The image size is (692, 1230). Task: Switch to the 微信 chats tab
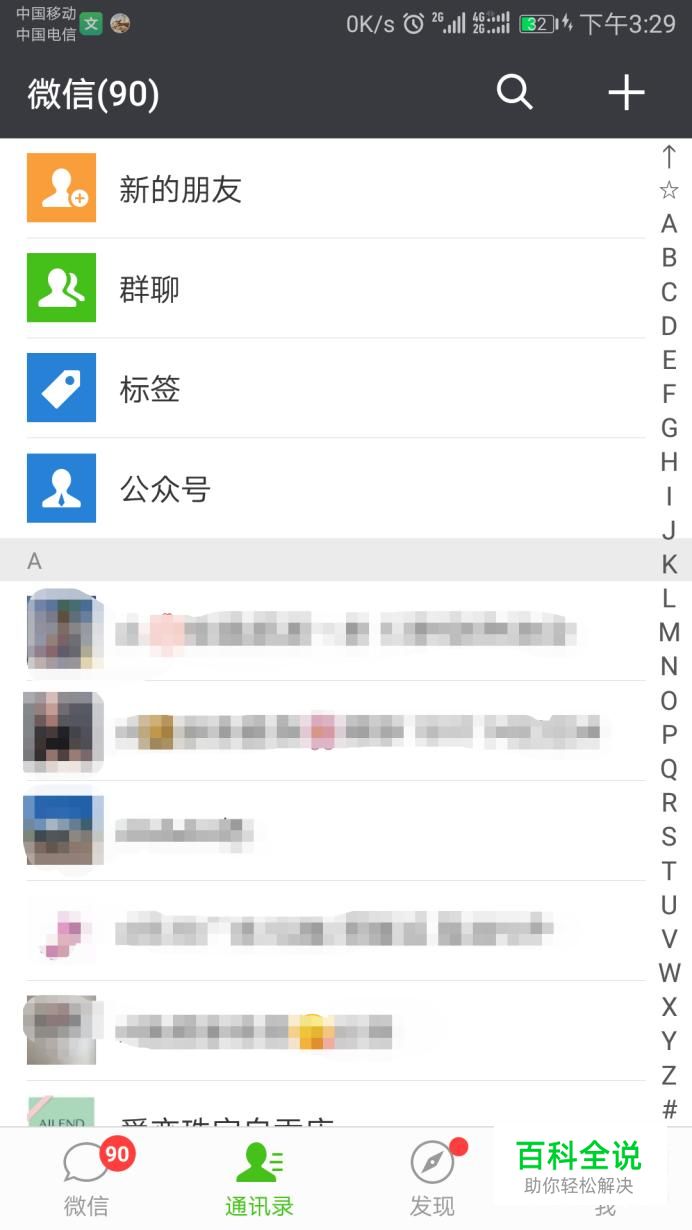[x=88, y=1180]
